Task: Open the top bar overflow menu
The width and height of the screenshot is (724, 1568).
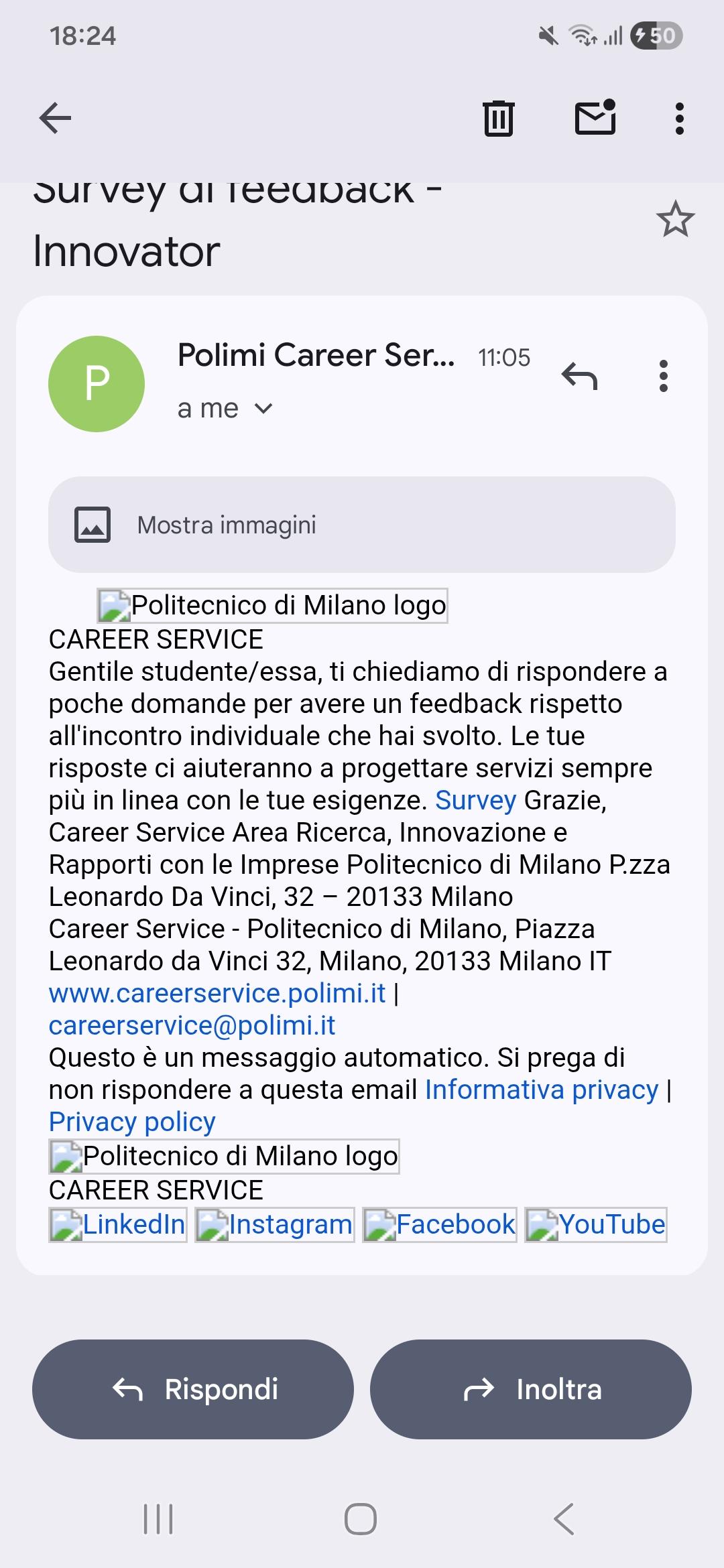Action: pos(679,119)
